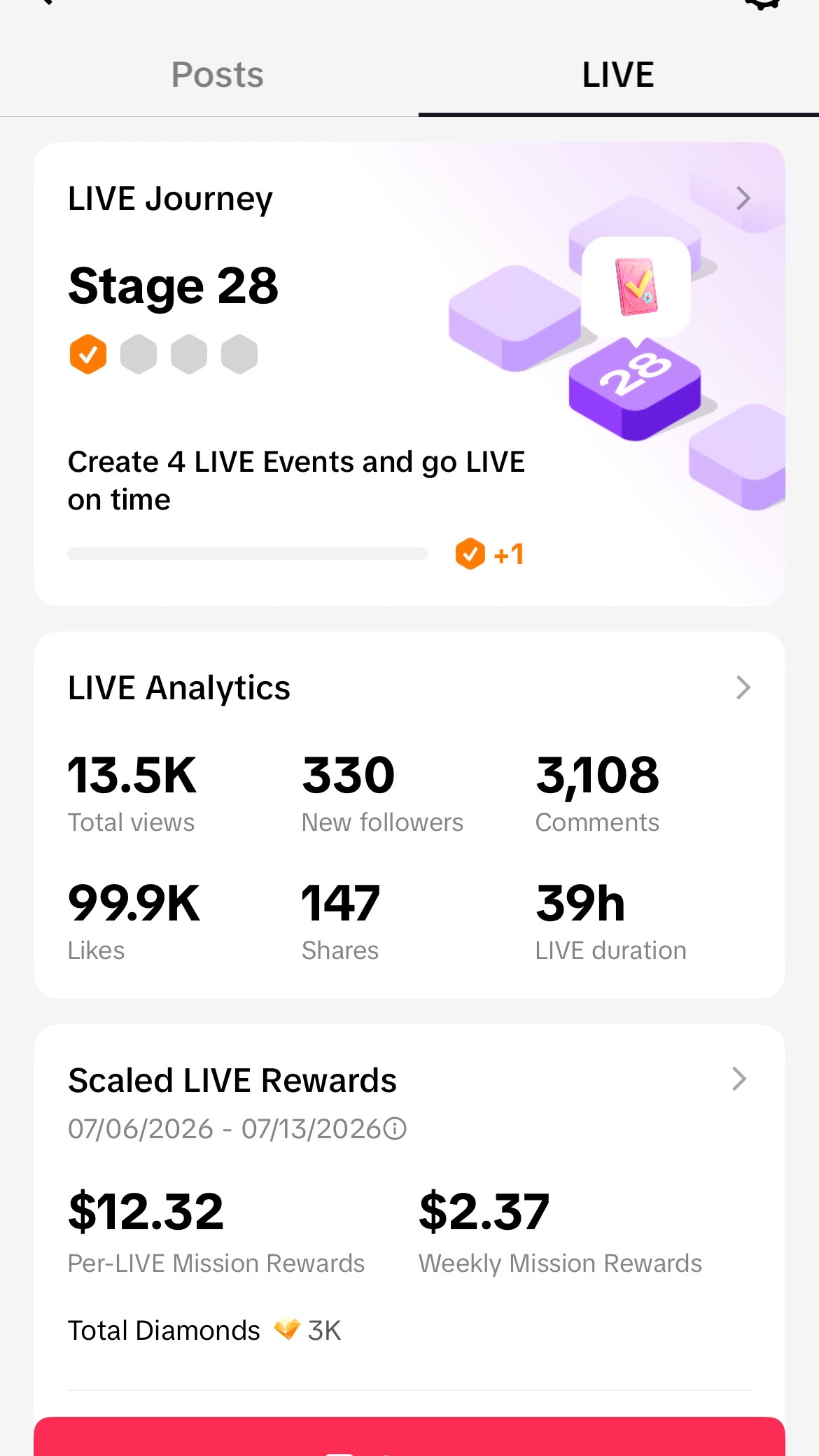Open the LIVE Analytics card
This screenshot has width=819, height=1456.
[x=409, y=815]
